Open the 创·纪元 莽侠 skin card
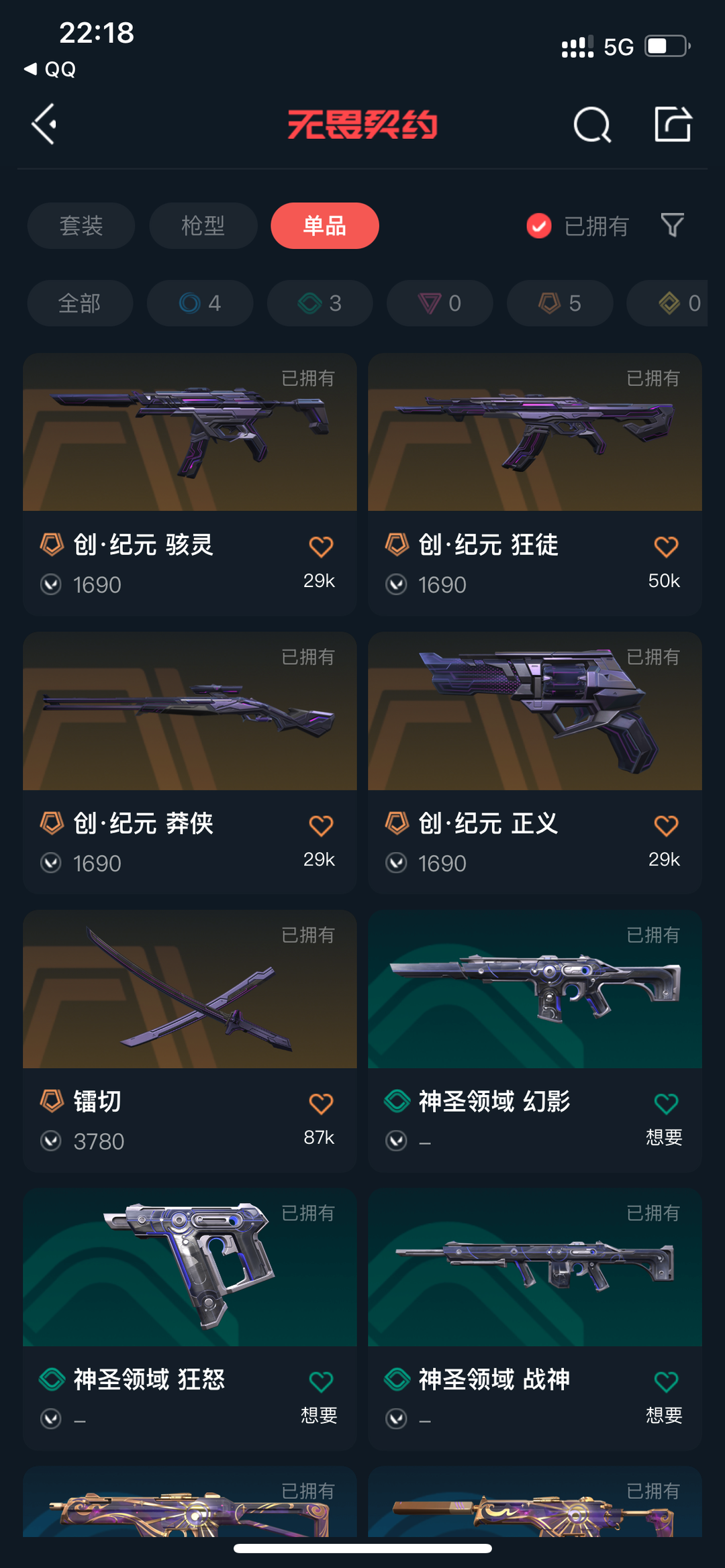The image size is (725, 1568). coord(190,763)
